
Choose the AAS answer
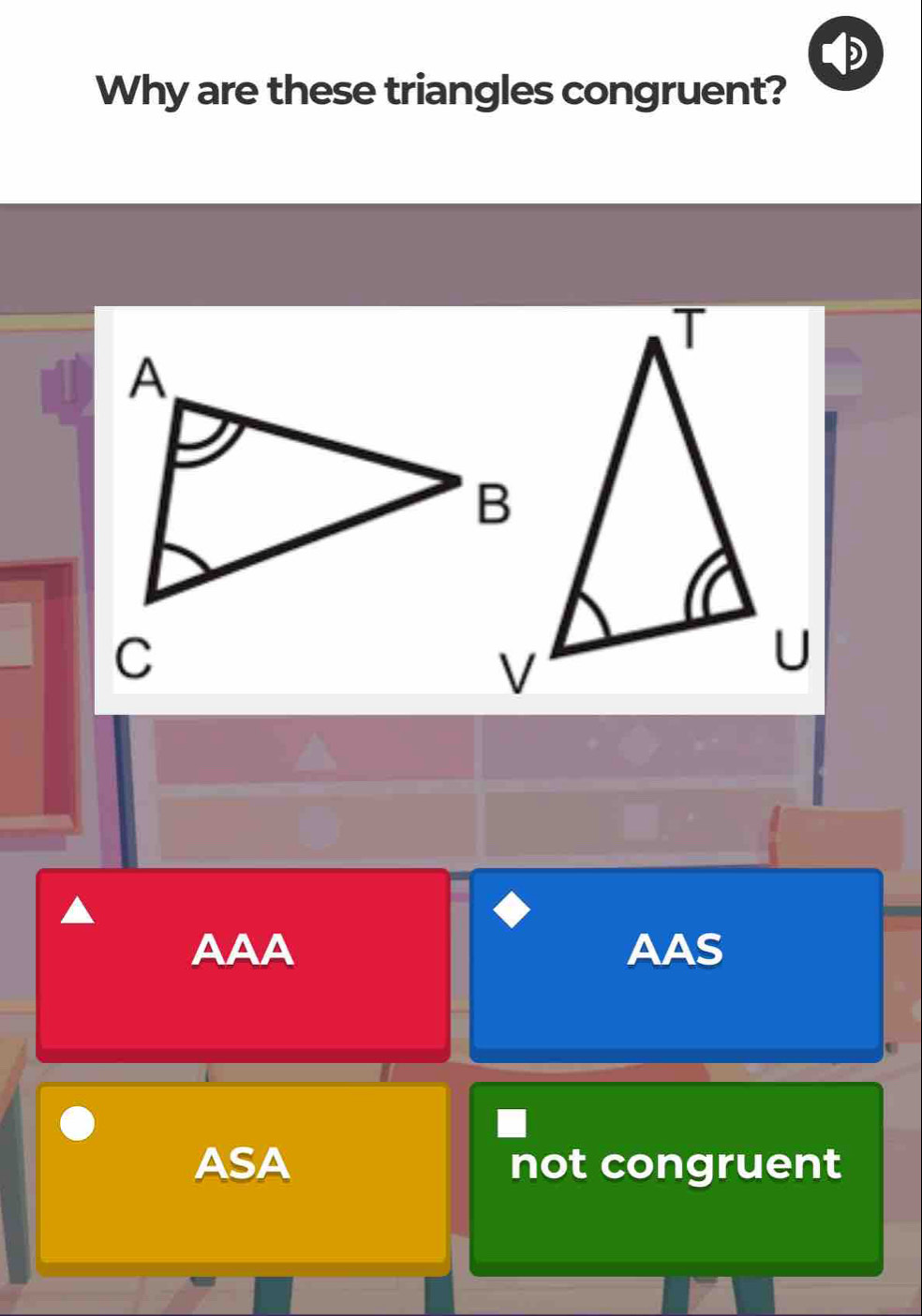tap(676, 964)
